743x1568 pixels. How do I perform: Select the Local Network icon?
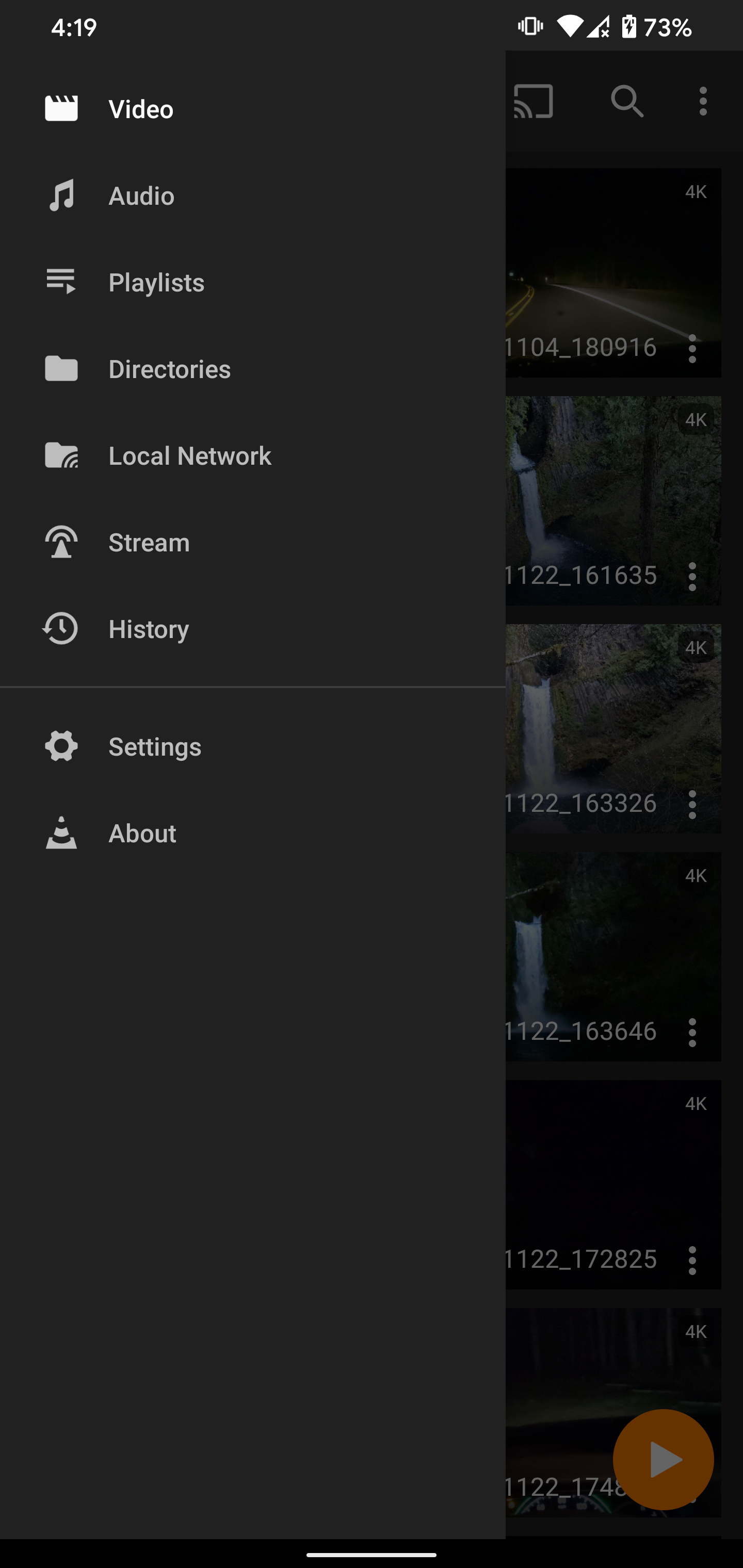(61, 455)
